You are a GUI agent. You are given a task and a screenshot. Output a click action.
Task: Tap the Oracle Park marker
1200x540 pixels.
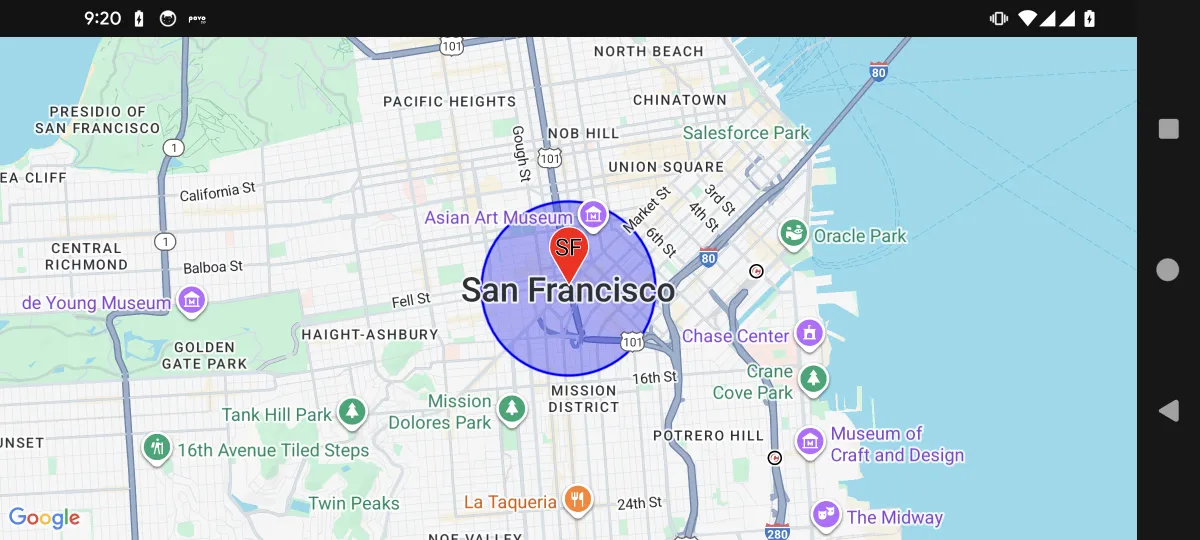(793, 235)
